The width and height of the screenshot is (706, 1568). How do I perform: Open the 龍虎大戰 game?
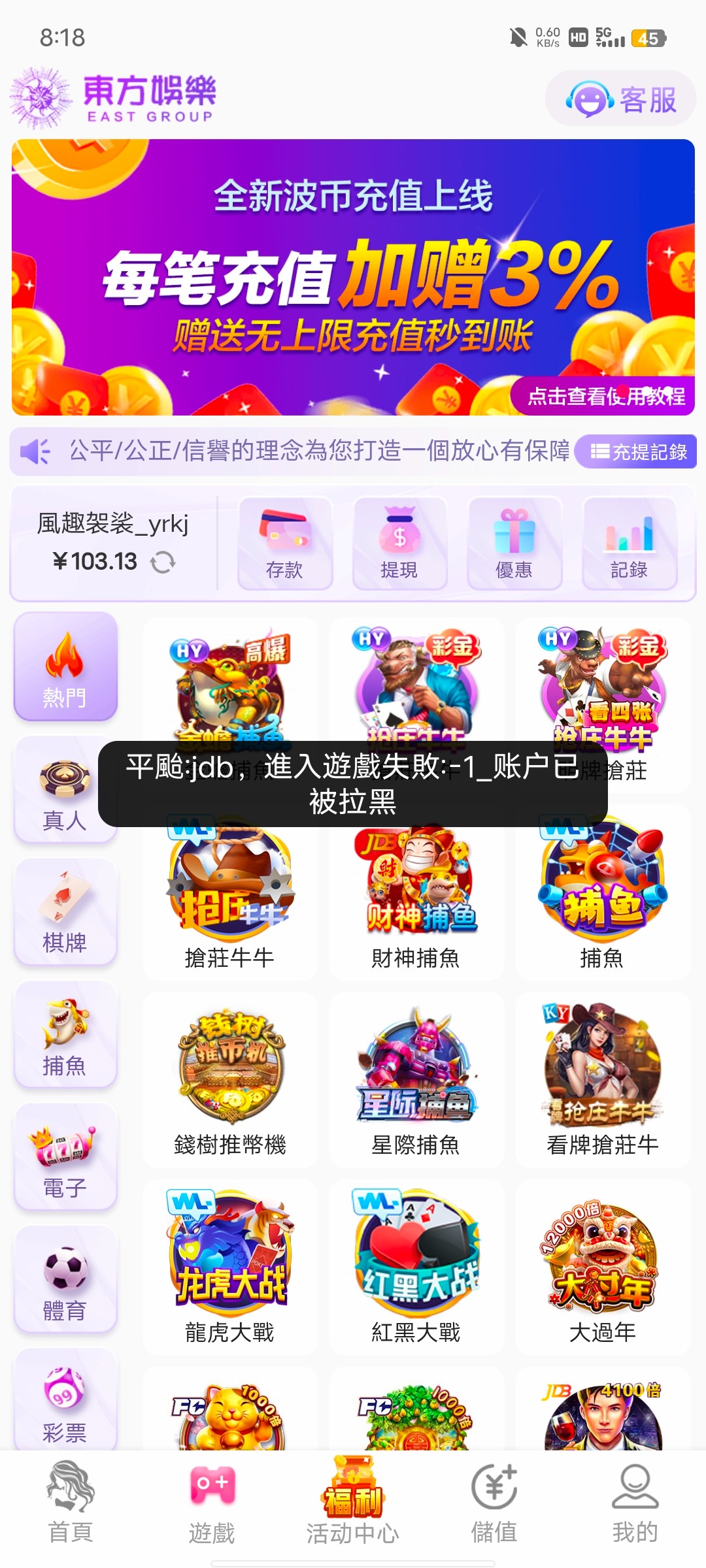coord(230,1267)
